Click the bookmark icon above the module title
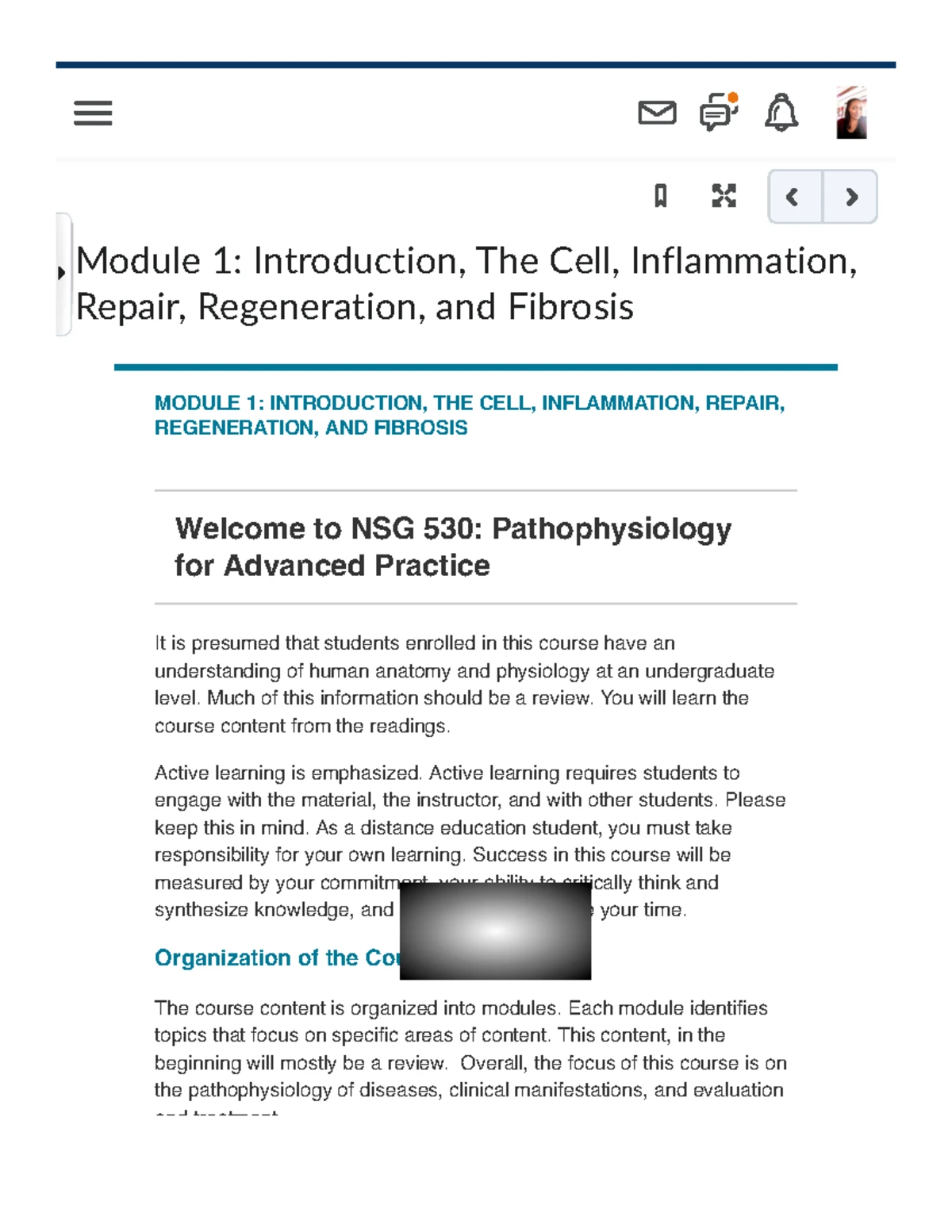Viewport: 952px width, 1232px height. [x=661, y=195]
